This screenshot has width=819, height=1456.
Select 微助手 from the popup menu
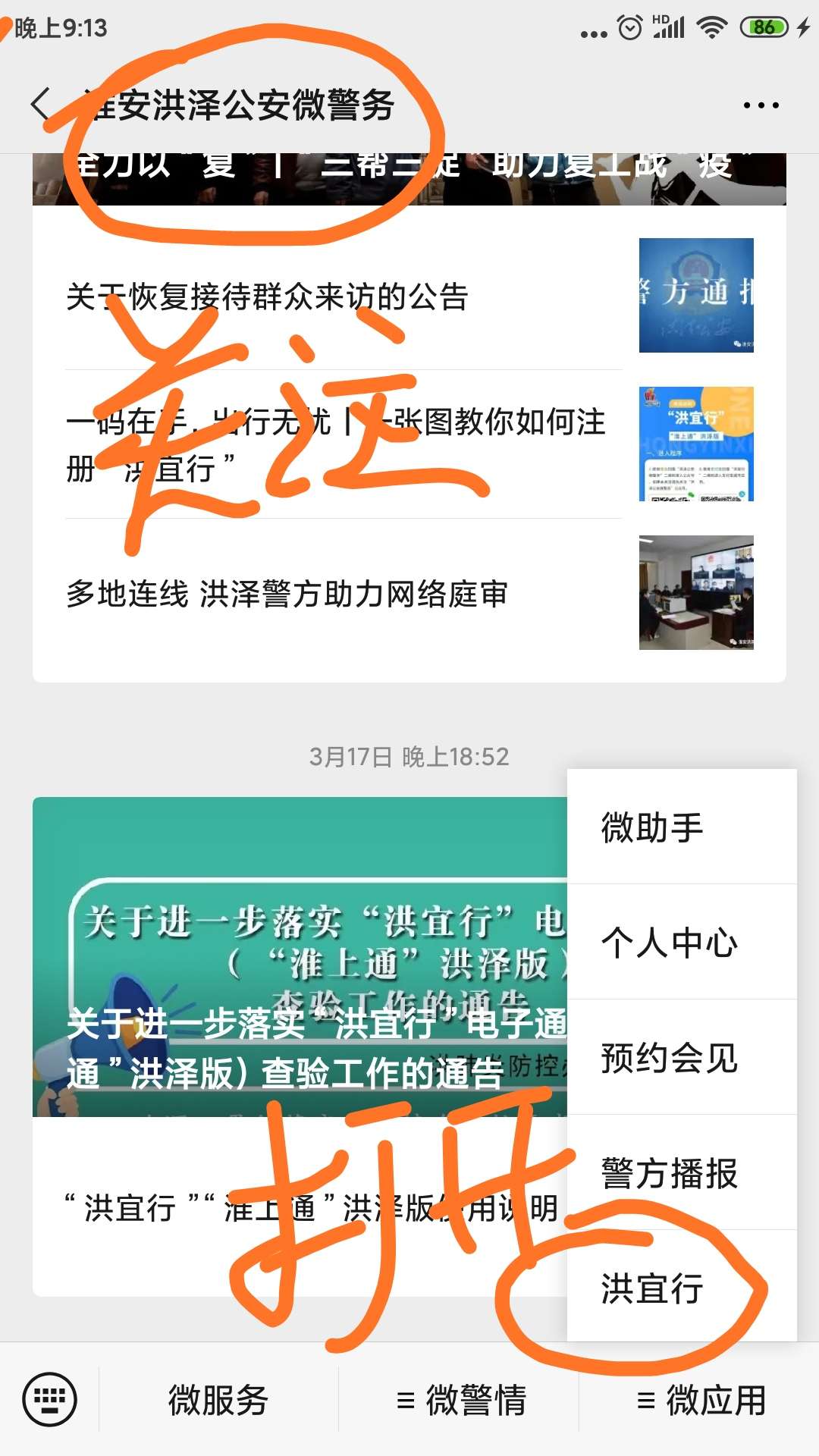pyautogui.click(x=682, y=827)
